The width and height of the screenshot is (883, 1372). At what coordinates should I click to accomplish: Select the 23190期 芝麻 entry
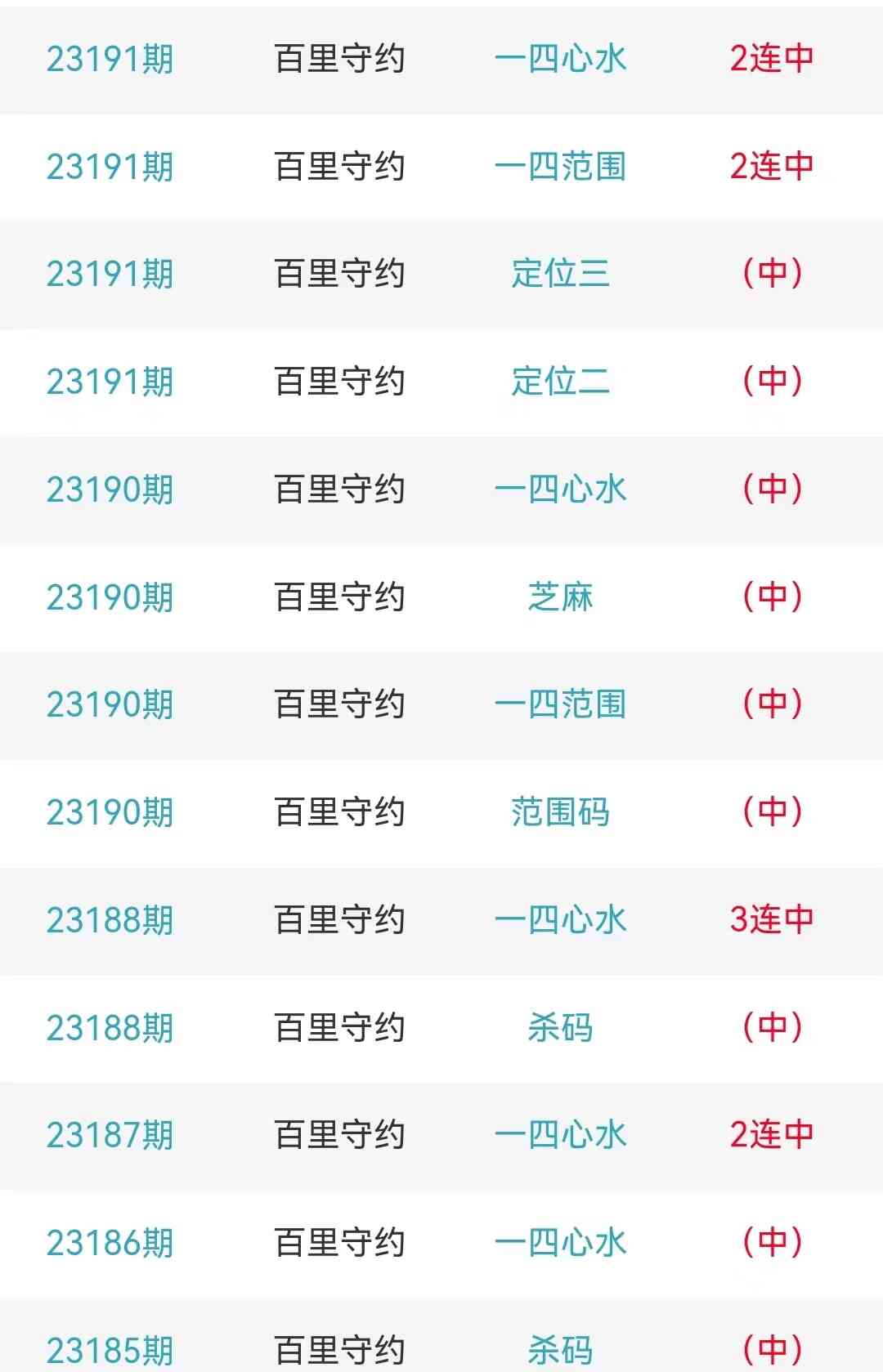[x=560, y=597]
